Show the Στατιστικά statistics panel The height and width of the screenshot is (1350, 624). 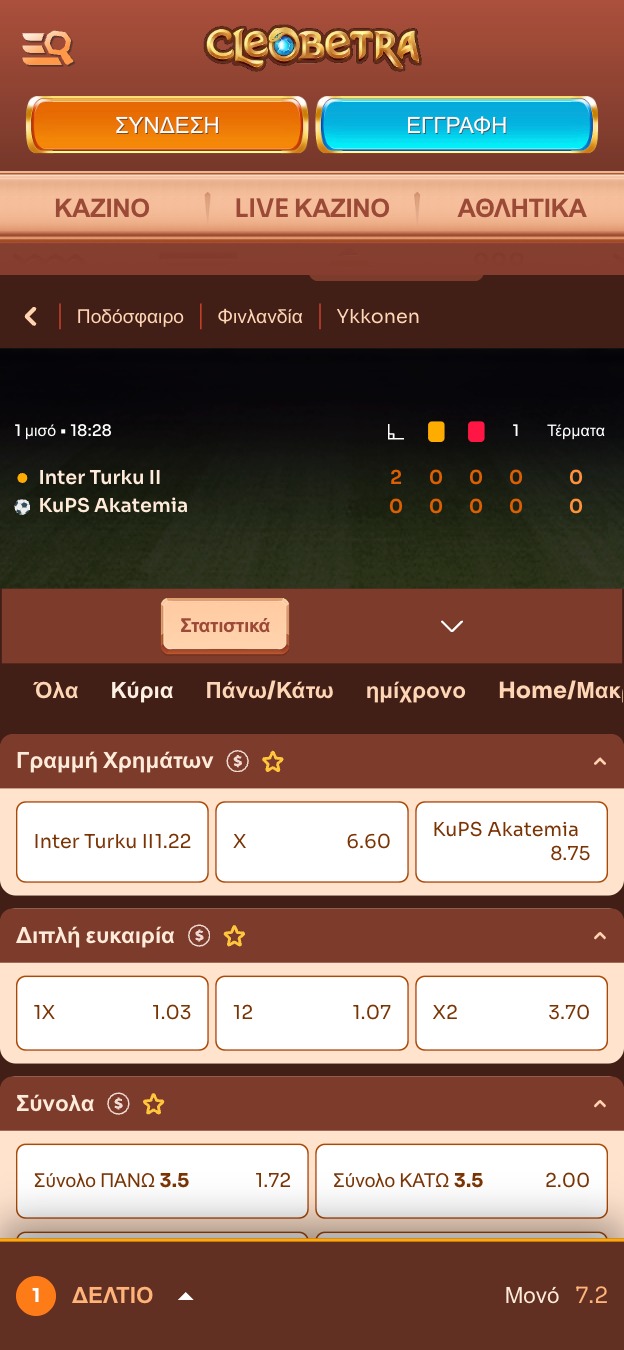click(225, 626)
